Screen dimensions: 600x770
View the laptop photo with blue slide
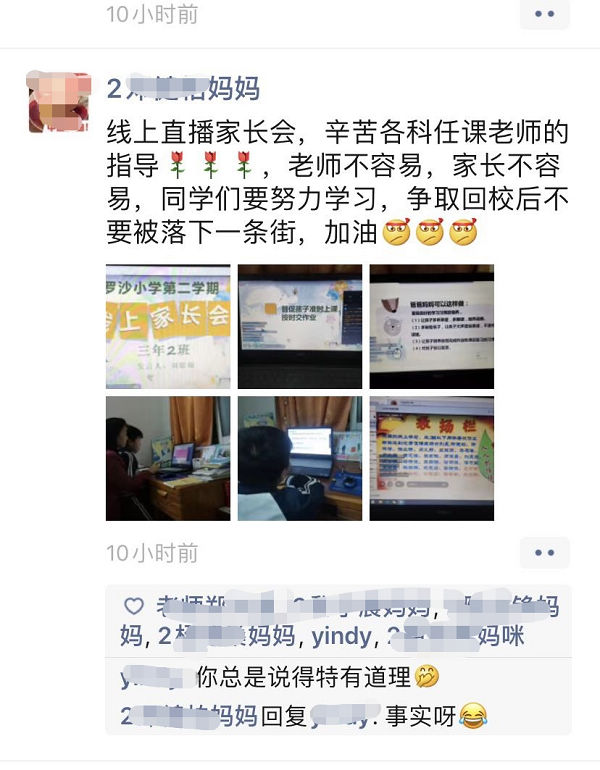tap(300, 326)
